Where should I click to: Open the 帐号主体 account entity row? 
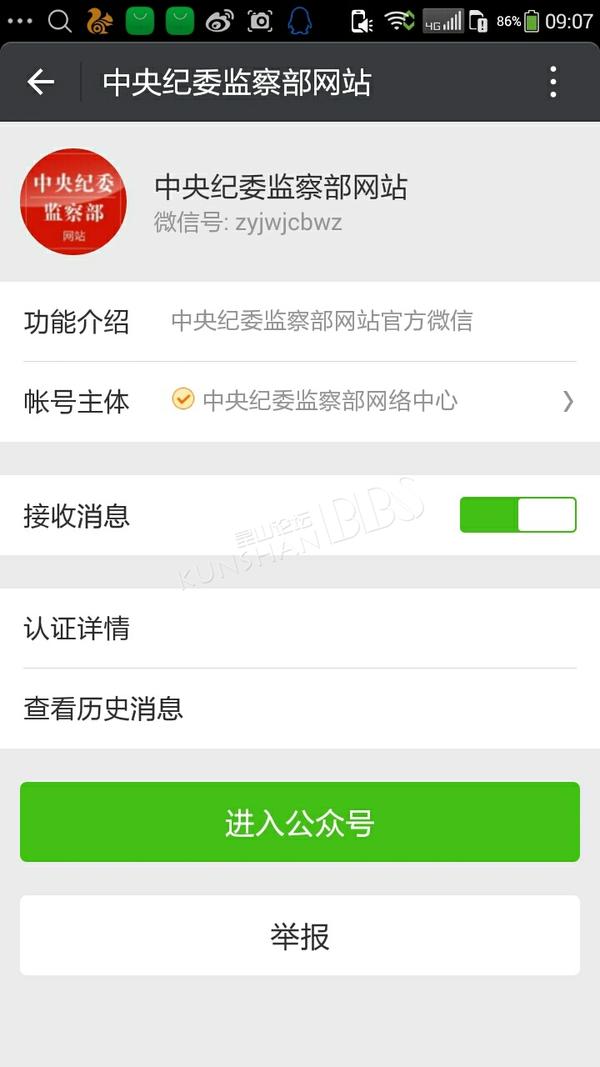point(300,401)
